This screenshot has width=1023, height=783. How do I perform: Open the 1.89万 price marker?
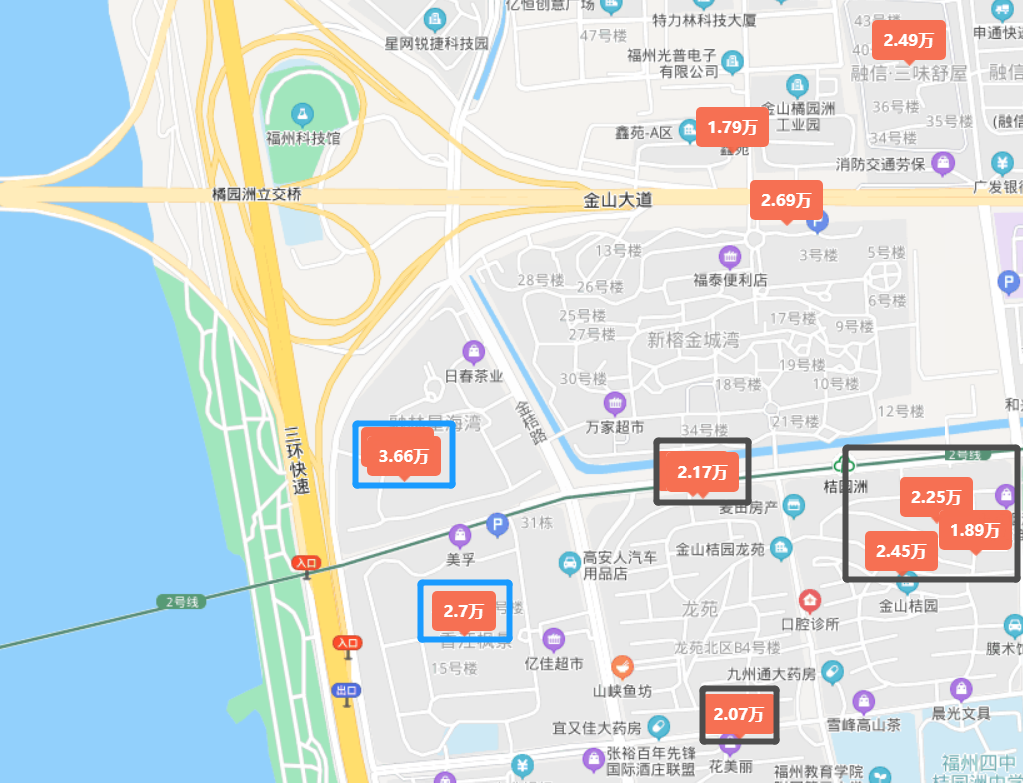point(975,530)
